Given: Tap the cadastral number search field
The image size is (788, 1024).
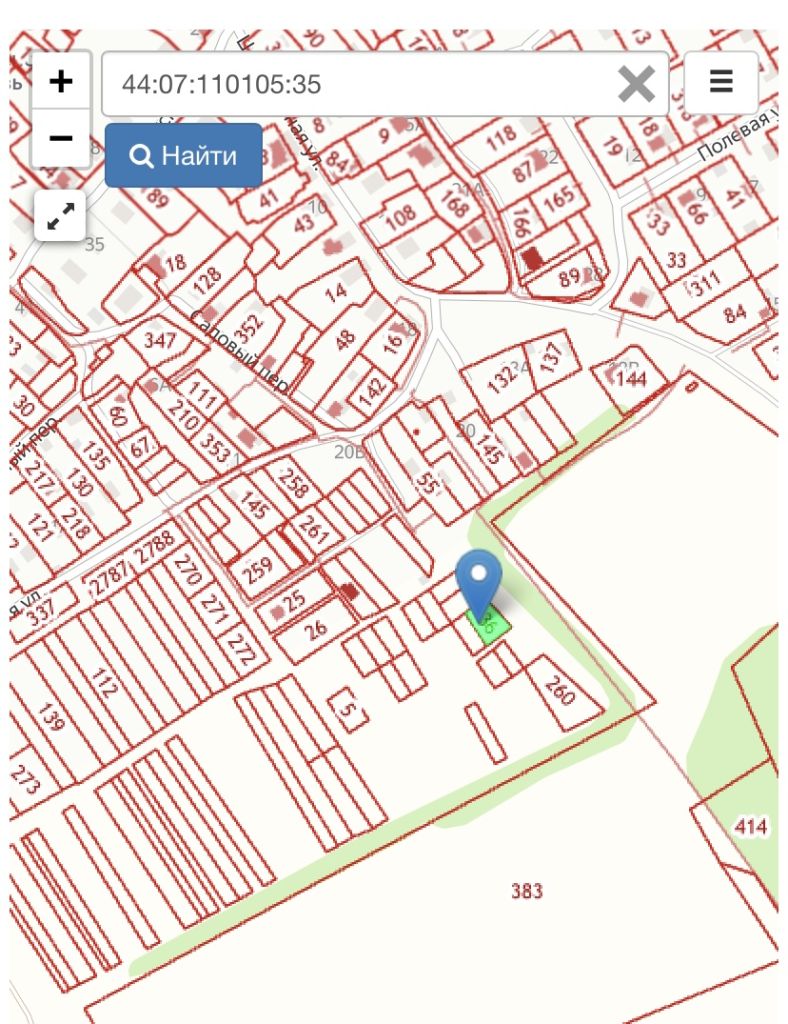Looking at the screenshot, I should [x=360, y=84].
